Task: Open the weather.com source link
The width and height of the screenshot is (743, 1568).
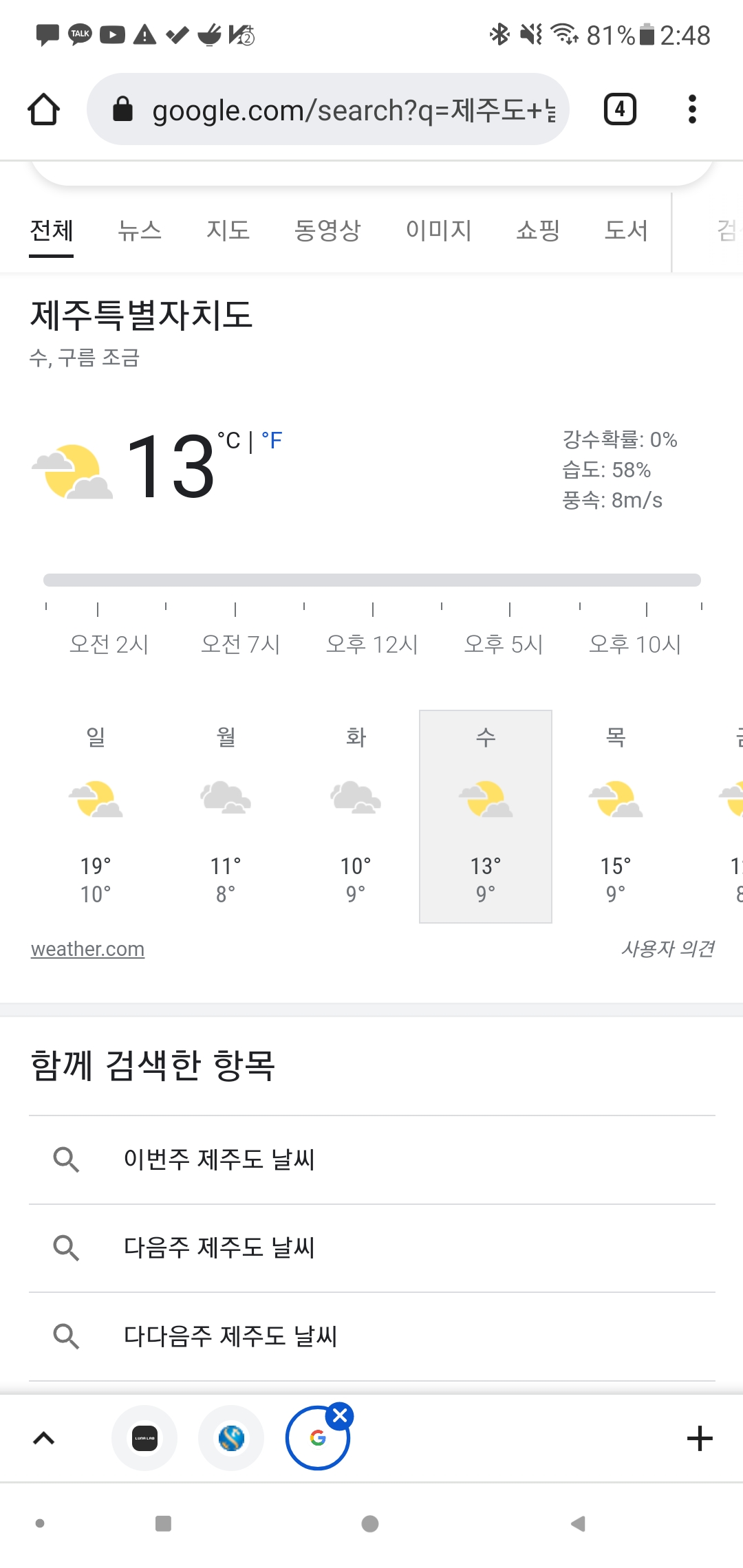Action: coord(87,949)
